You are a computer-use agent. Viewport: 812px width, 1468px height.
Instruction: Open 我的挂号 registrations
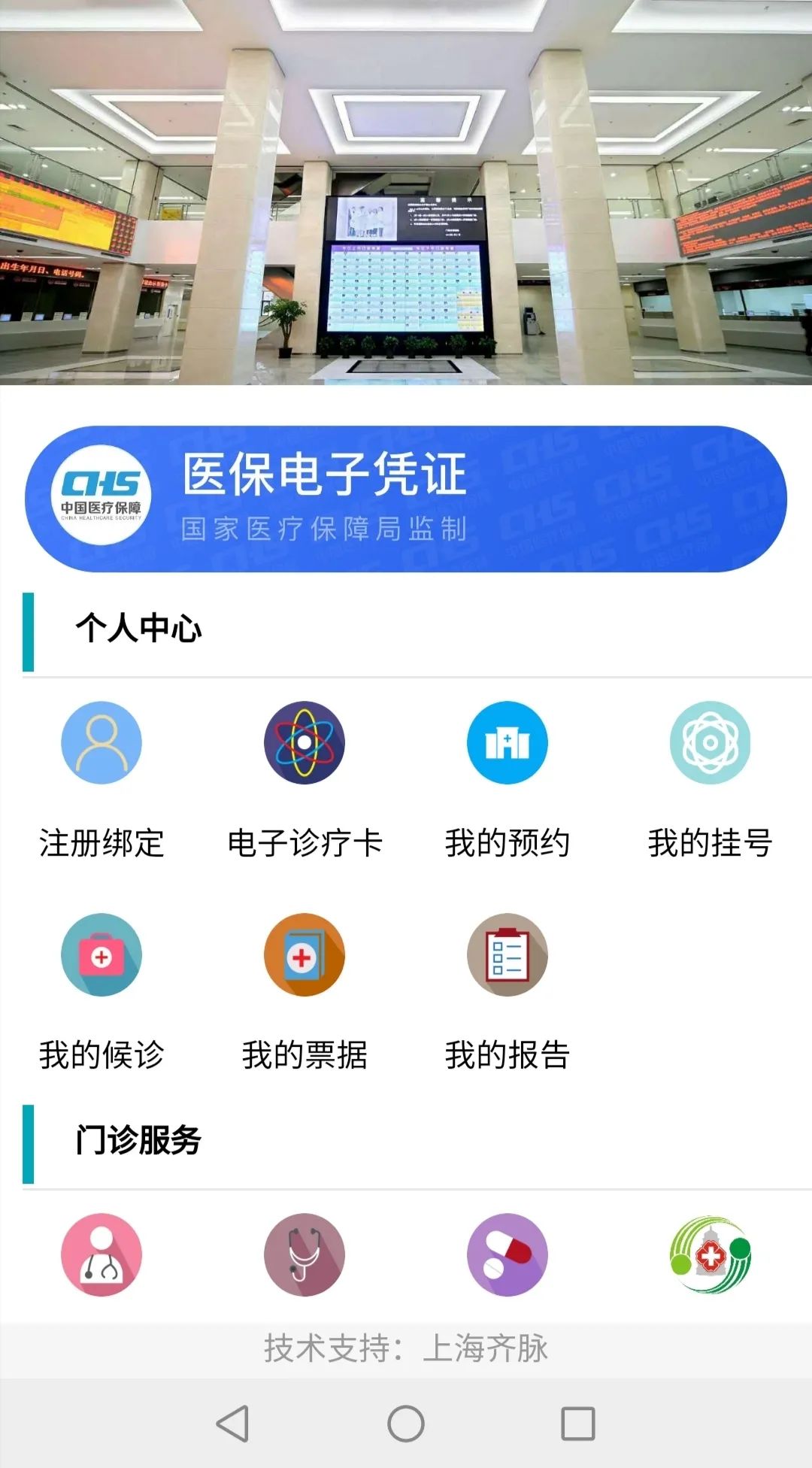[x=710, y=778]
